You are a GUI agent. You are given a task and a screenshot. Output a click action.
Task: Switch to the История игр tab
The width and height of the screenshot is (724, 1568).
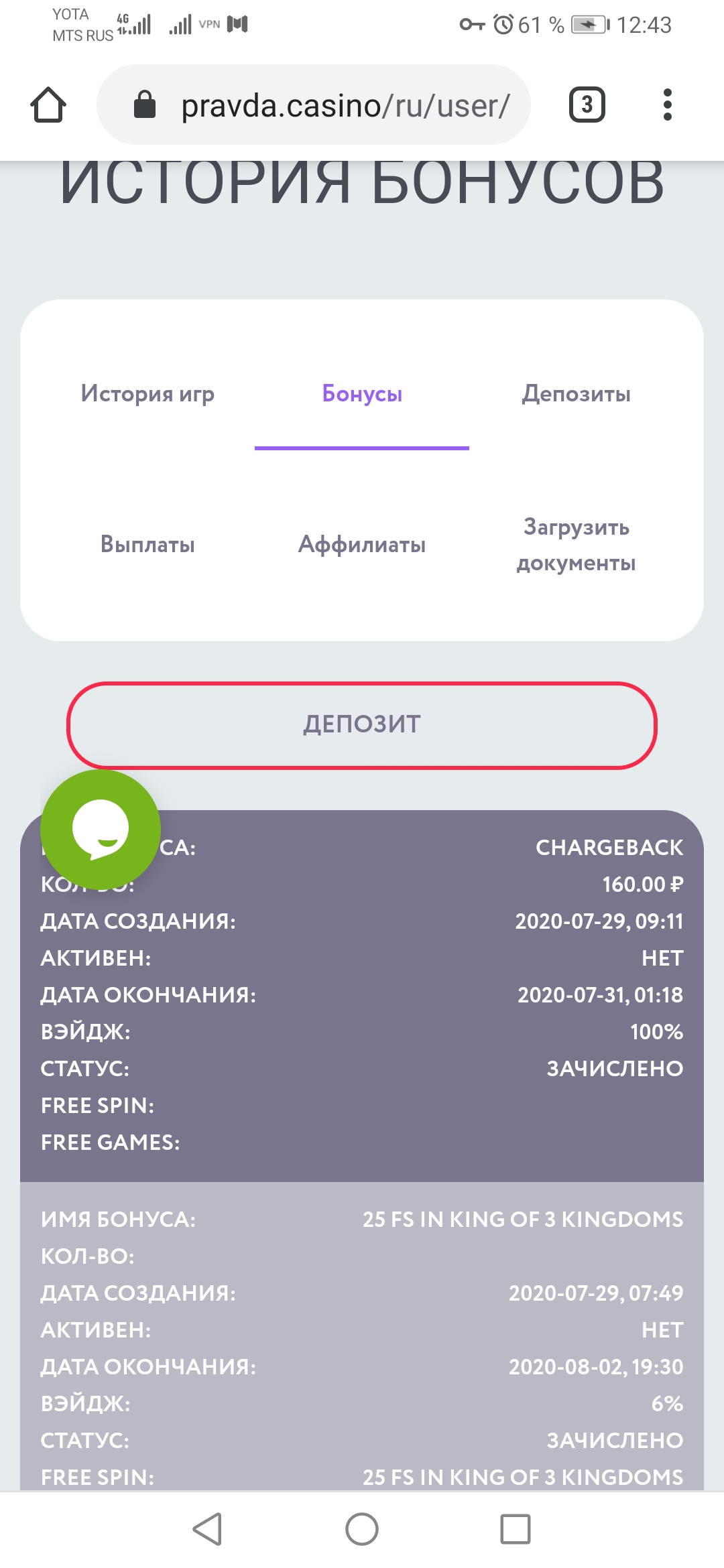[x=147, y=394]
